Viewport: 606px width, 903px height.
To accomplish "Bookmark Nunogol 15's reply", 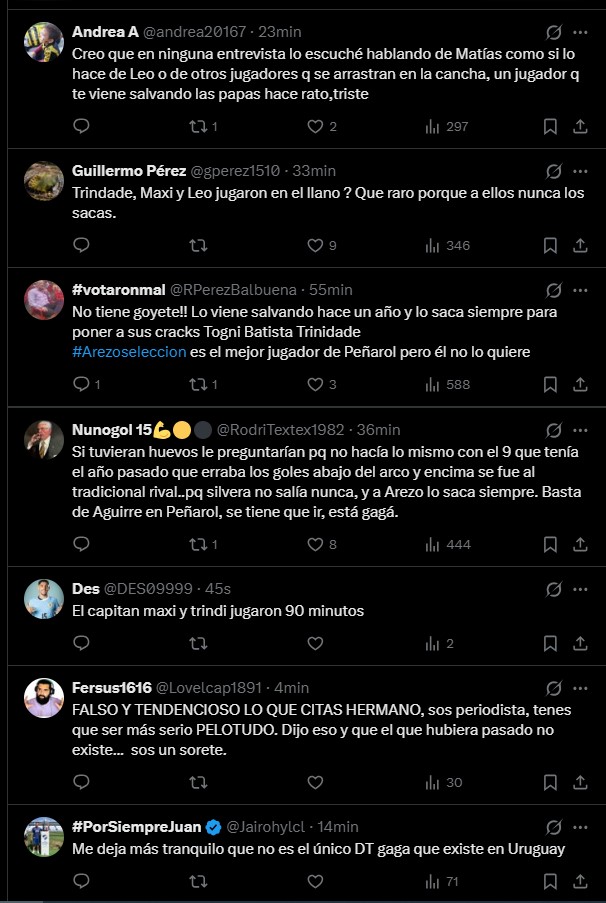I will (550, 544).
